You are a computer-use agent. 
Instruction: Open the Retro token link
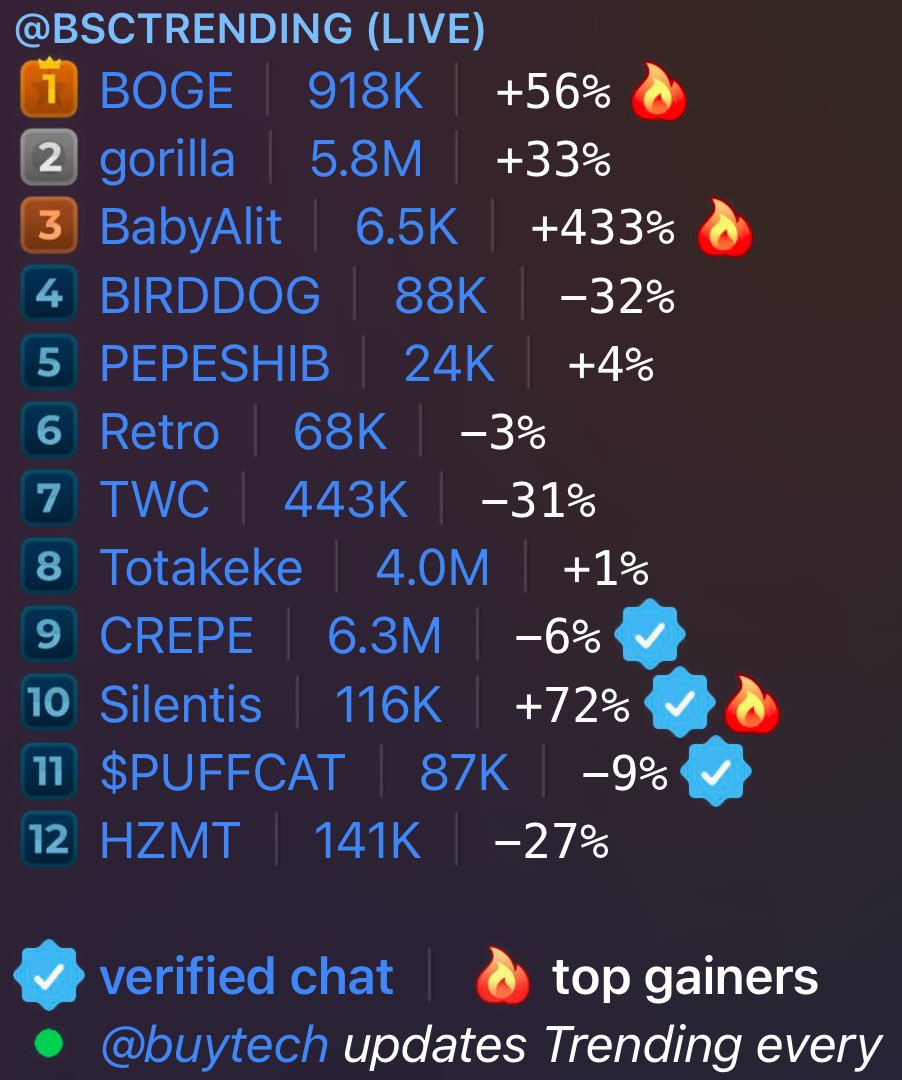(159, 432)
